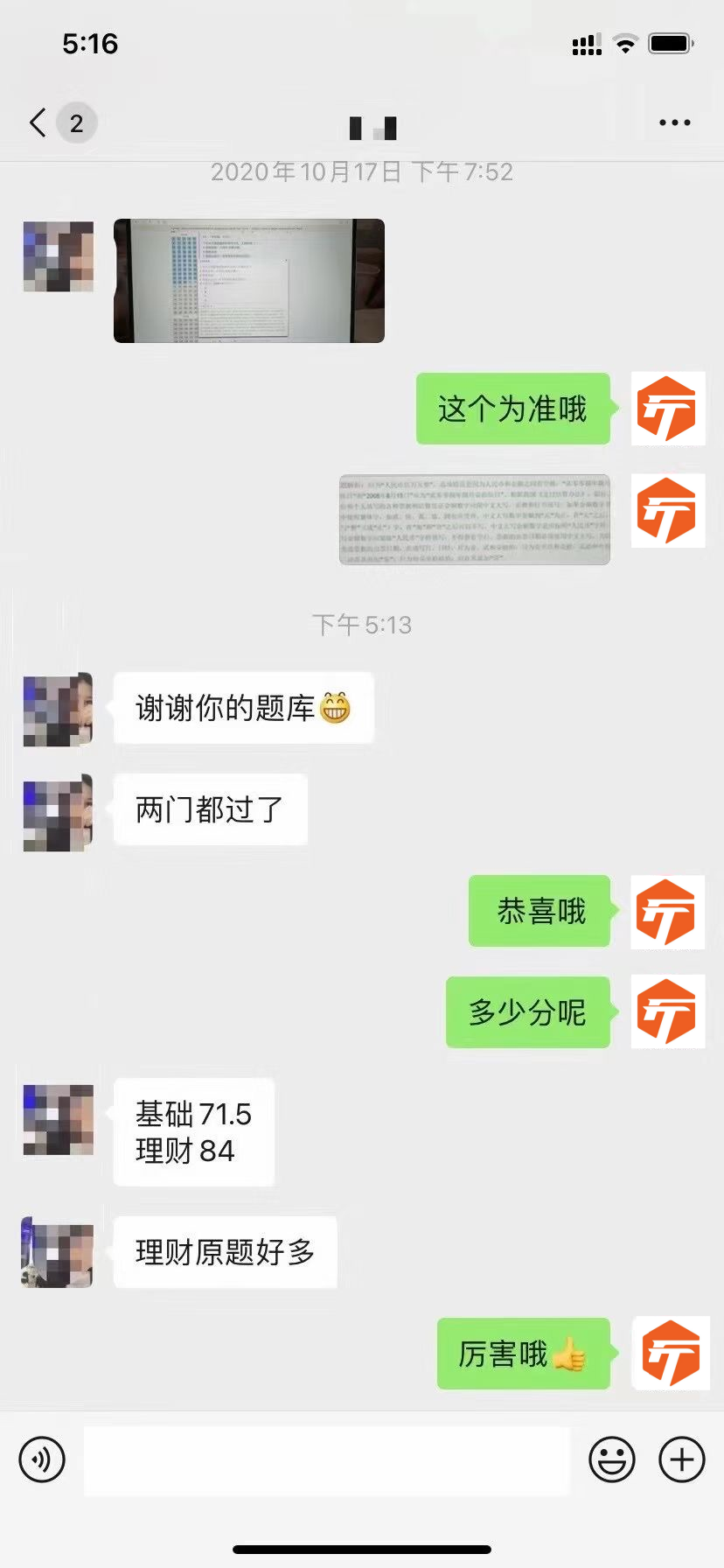The height and width of the screenshot is (1568, 724).
Task: Switch to voice message input
Action: [42, 1459]
